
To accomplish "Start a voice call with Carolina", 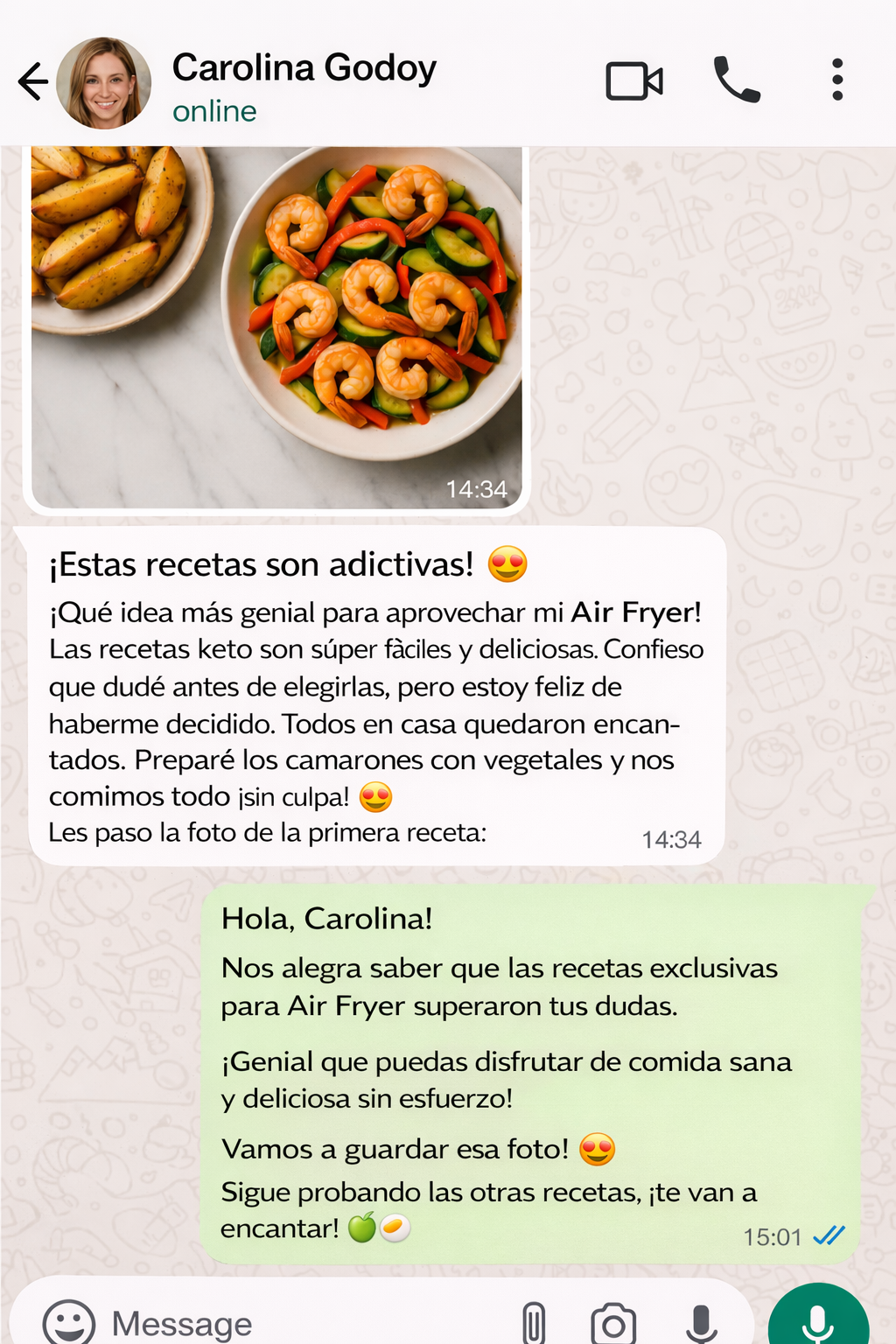I will click(737, 80).
